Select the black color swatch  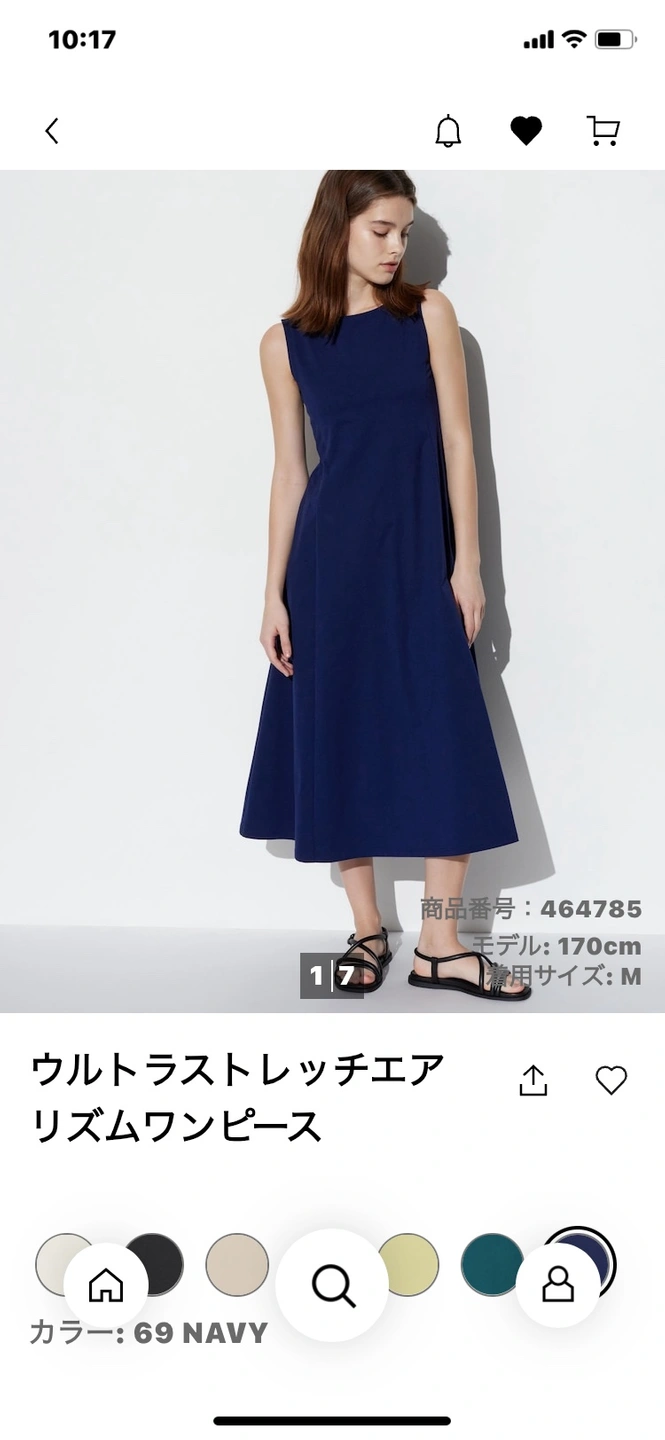click(166, 1255)
